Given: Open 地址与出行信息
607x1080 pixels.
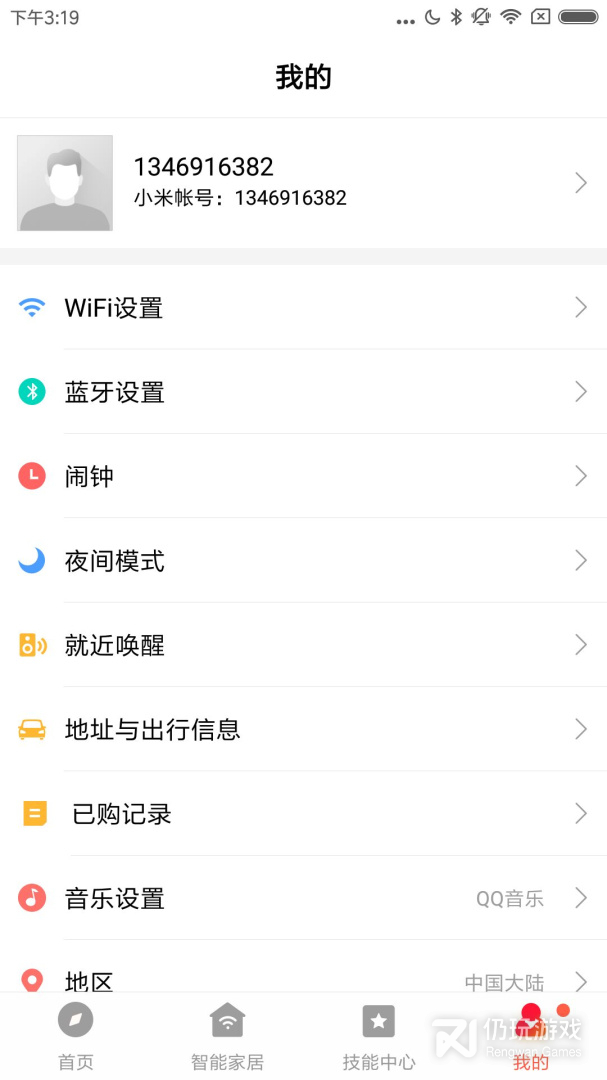Looking at the screenshot, I should [x=303, y=730].
